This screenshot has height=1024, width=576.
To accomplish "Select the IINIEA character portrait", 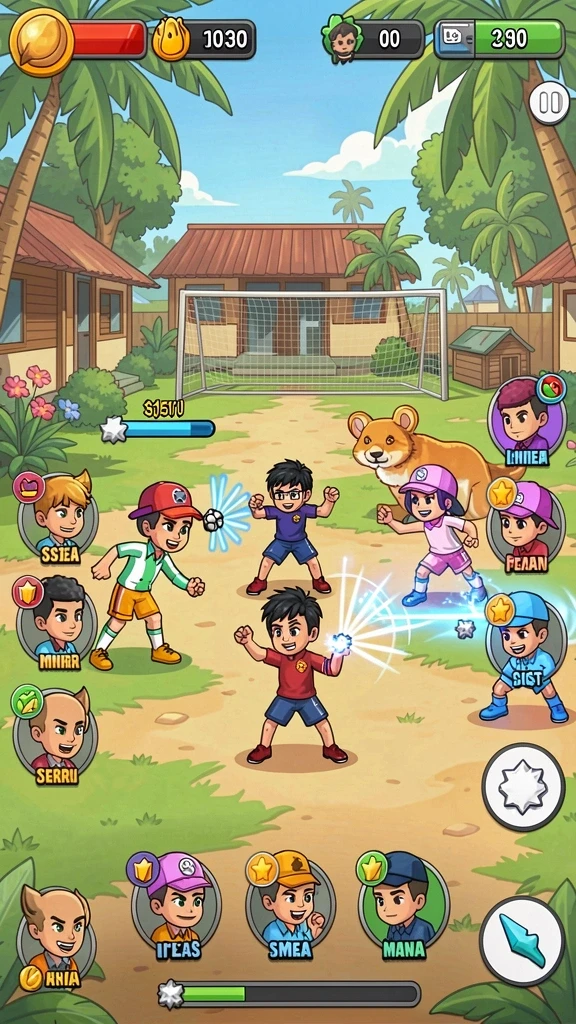I will tap(526, 421).
